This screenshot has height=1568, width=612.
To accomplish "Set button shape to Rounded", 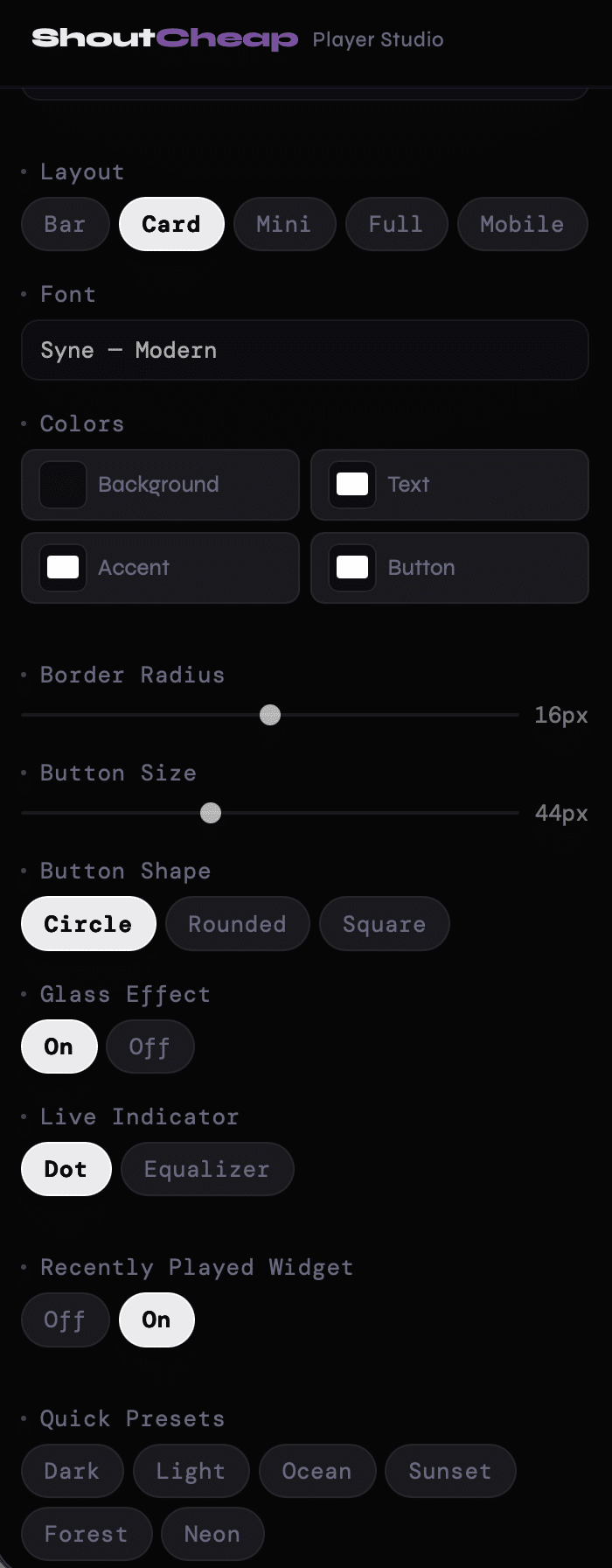I will (237, 924).
